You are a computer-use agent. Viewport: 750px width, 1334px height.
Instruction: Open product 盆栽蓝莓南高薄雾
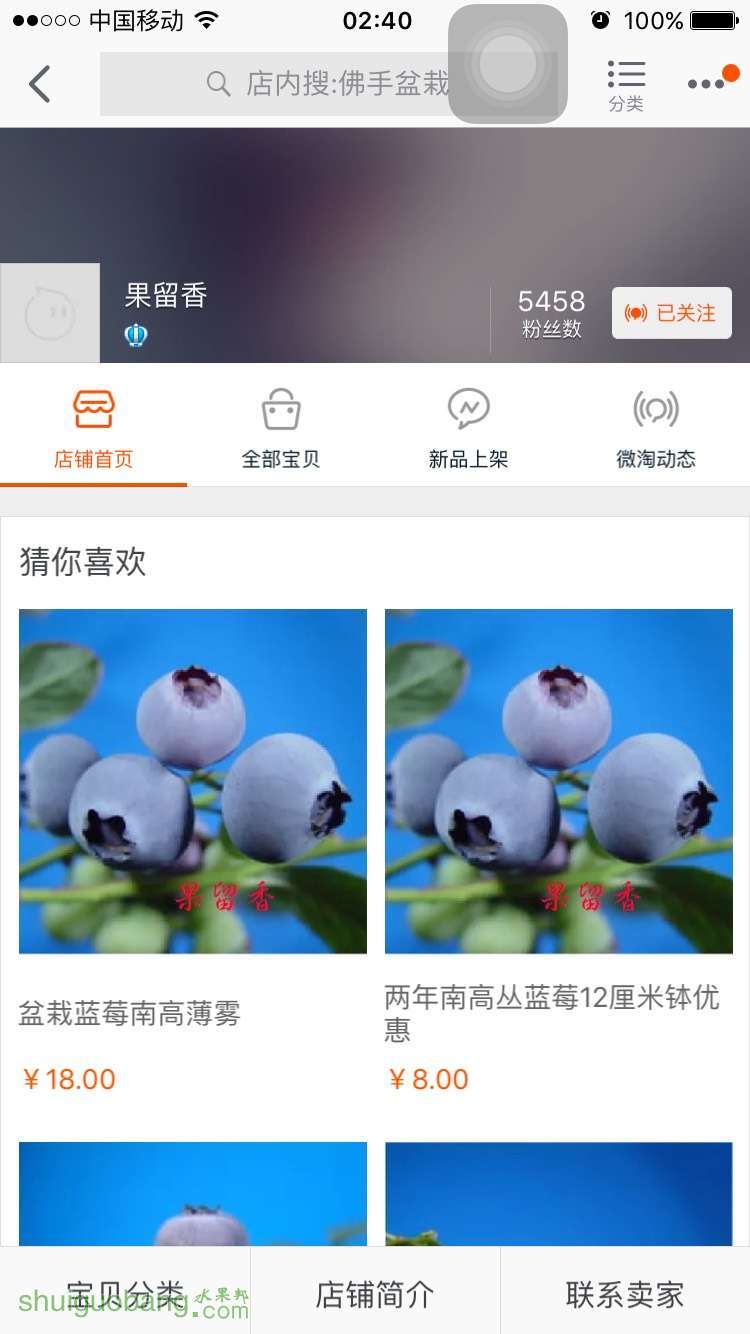coord(193,852)
